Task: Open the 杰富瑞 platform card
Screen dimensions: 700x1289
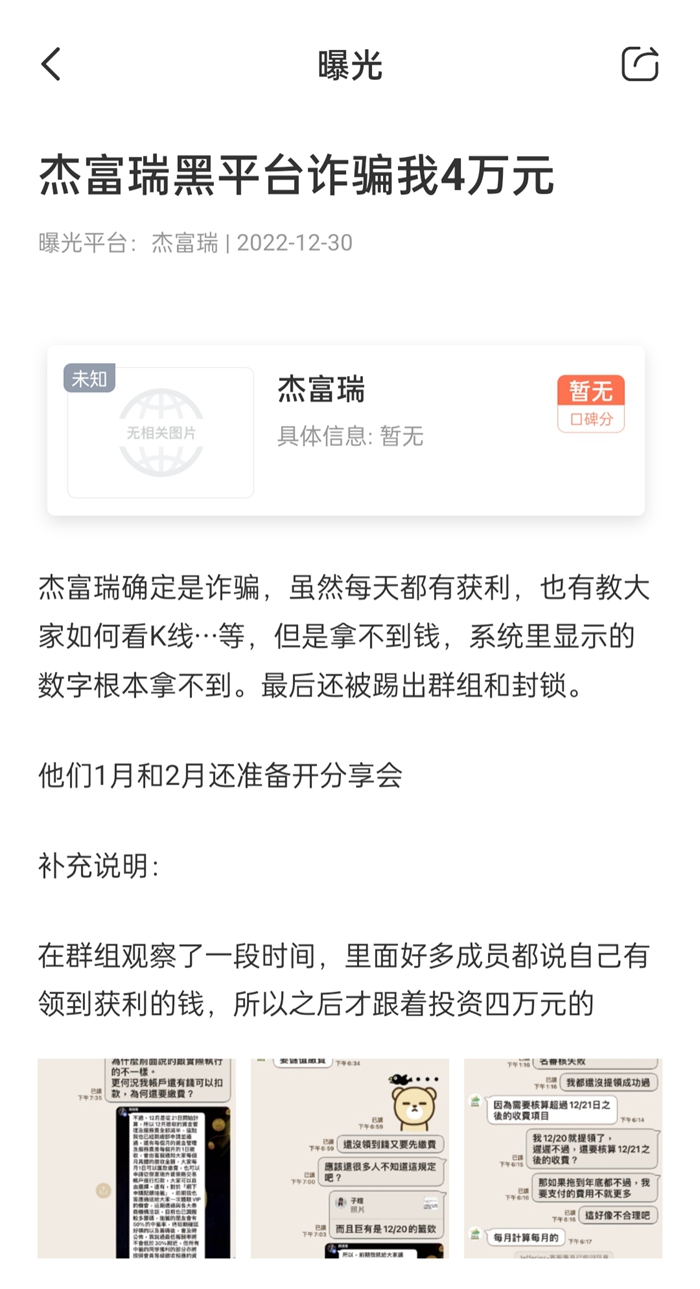Action: coord(345,430)
